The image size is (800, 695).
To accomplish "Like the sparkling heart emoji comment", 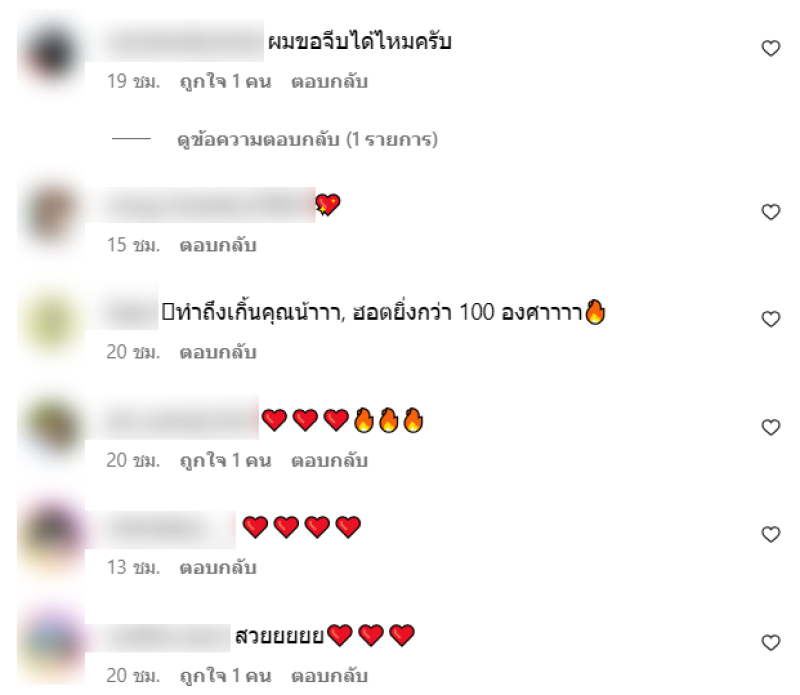I will click(770, 211).
